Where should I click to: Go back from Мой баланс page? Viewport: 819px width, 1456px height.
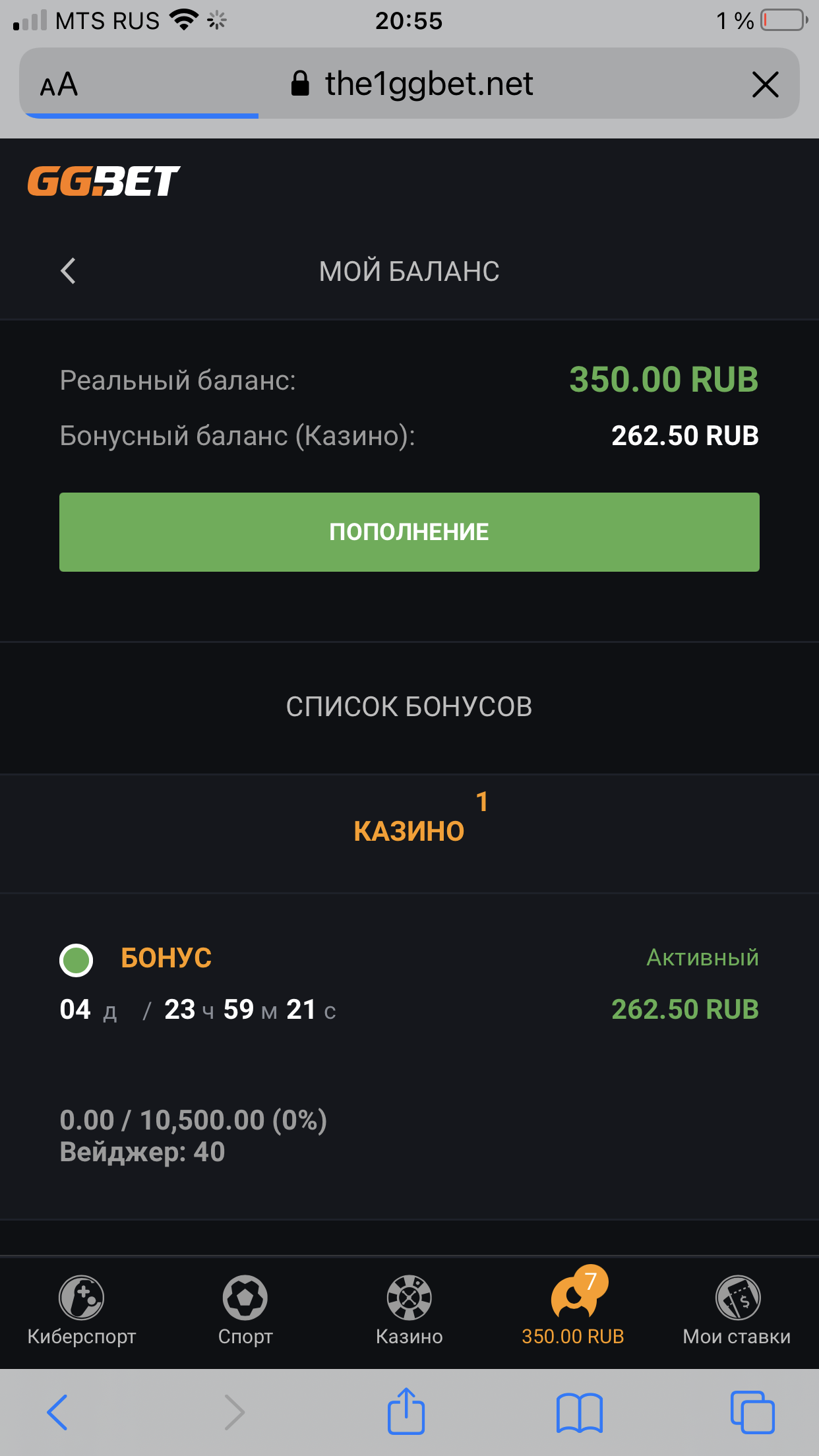(x=68, y=271)
